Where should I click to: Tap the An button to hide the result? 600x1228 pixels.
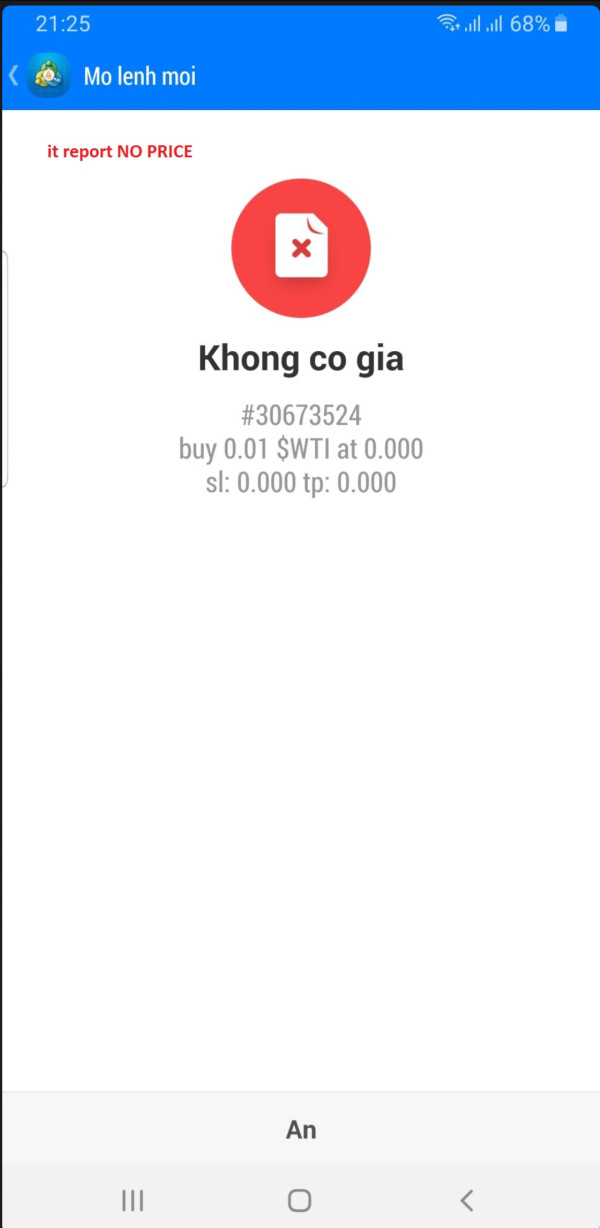[300, 1129]
